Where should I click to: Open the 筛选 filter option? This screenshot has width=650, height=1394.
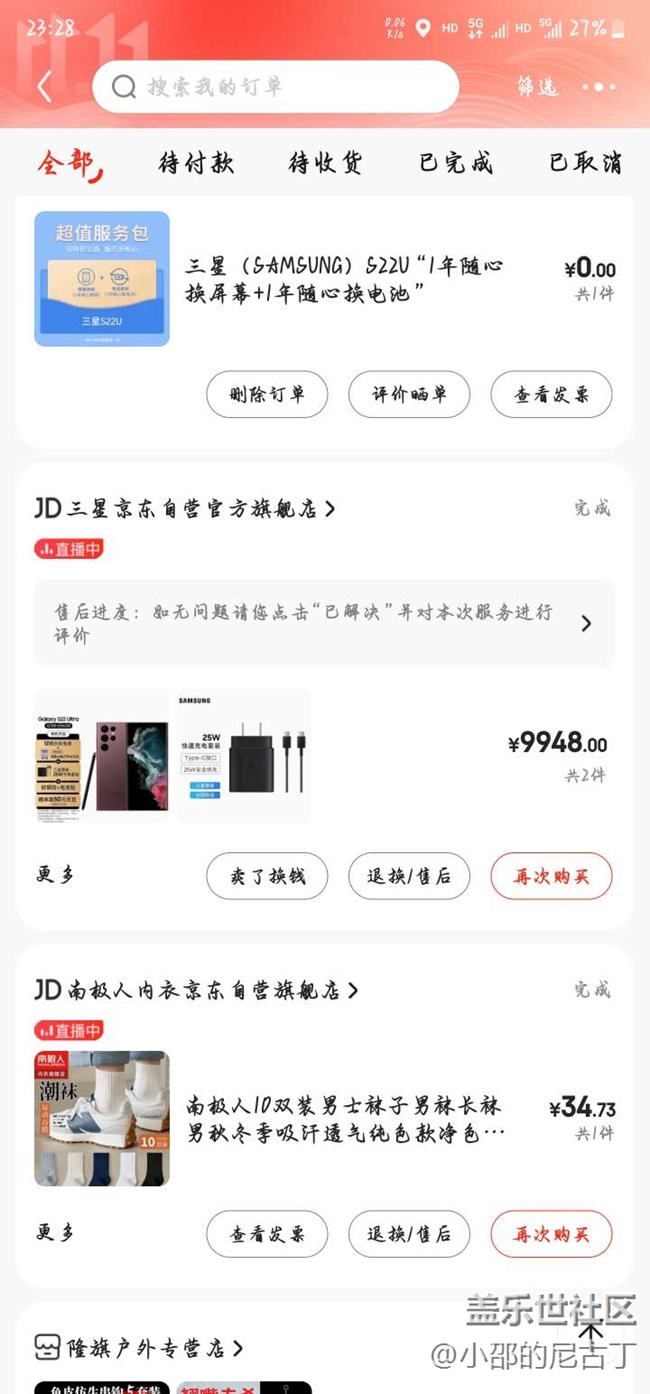tap(537, 87)
